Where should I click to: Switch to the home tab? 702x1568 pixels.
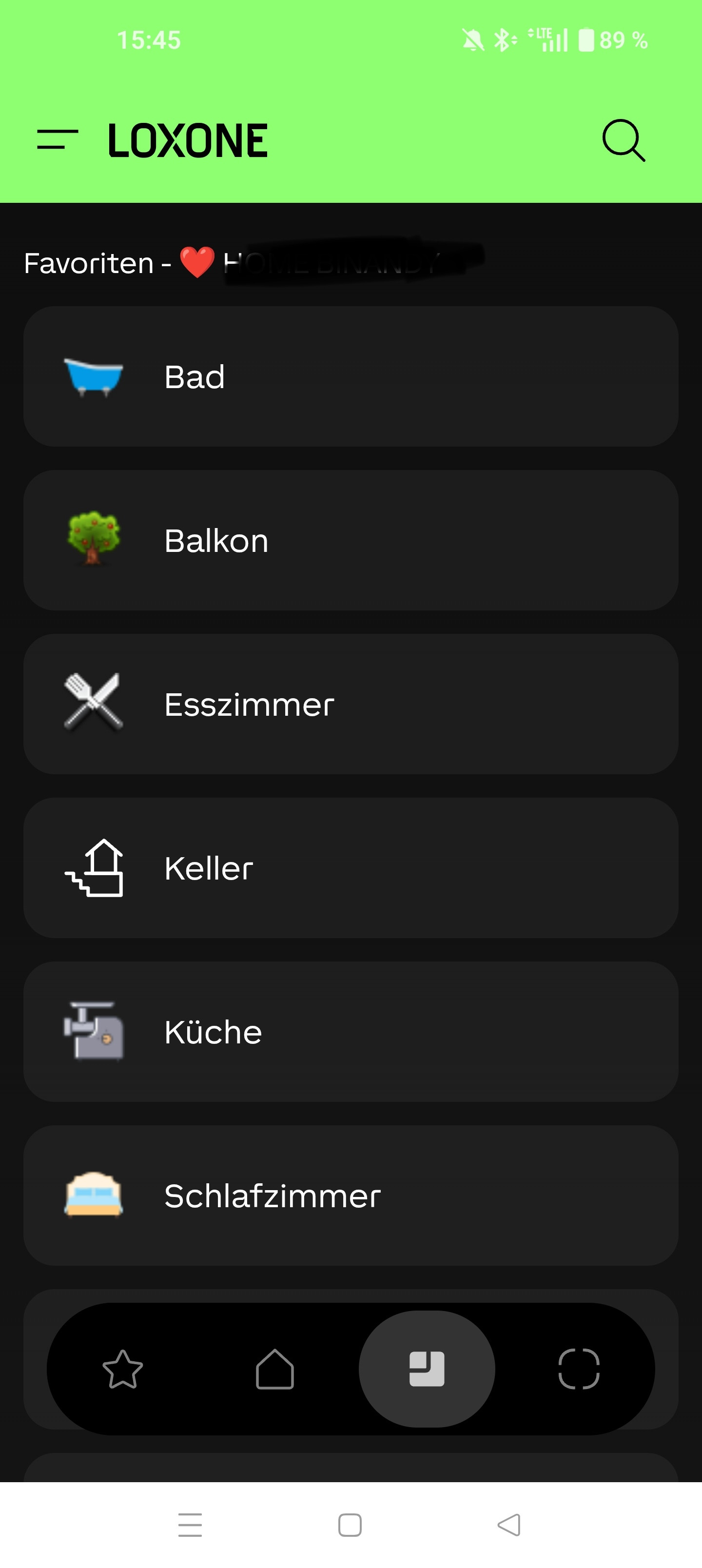click(274, 1369)
